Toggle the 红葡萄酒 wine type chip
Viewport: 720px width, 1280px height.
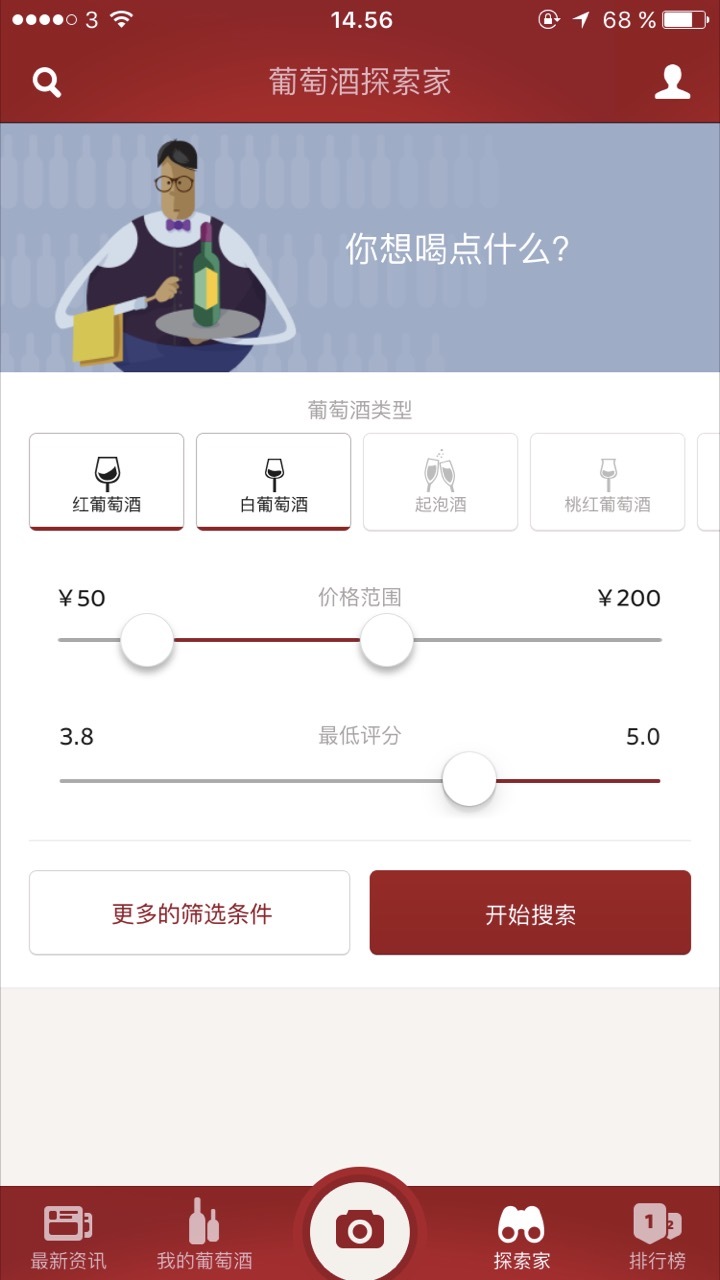pos(107,482)
